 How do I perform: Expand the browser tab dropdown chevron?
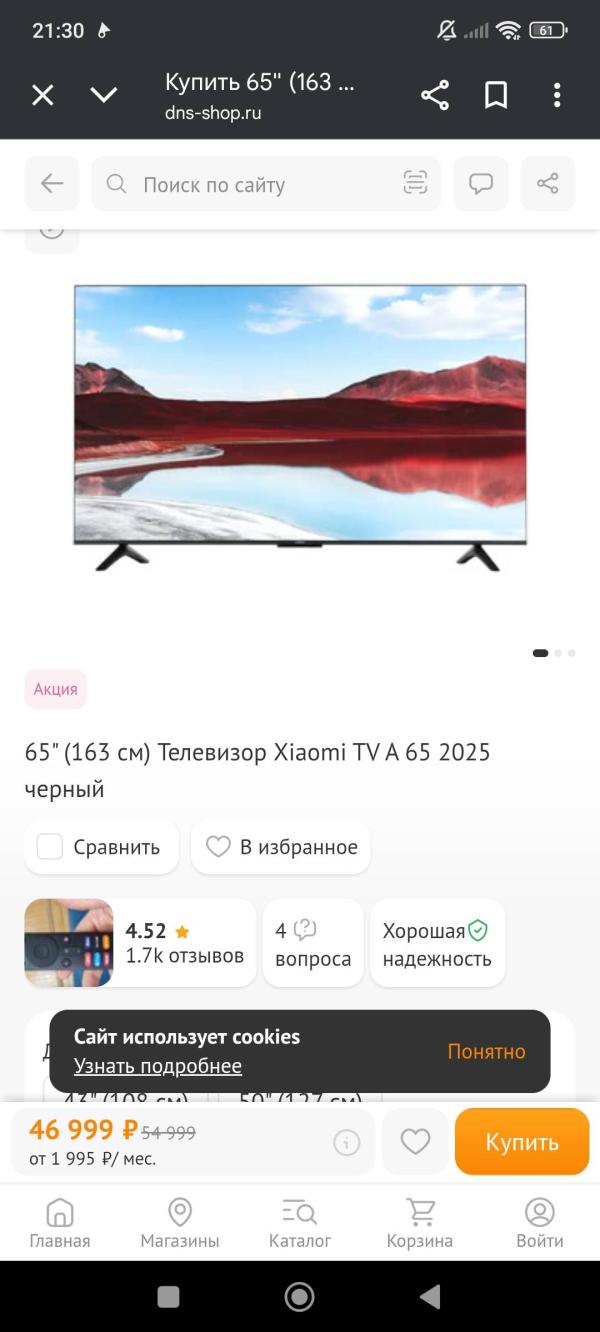103,95
